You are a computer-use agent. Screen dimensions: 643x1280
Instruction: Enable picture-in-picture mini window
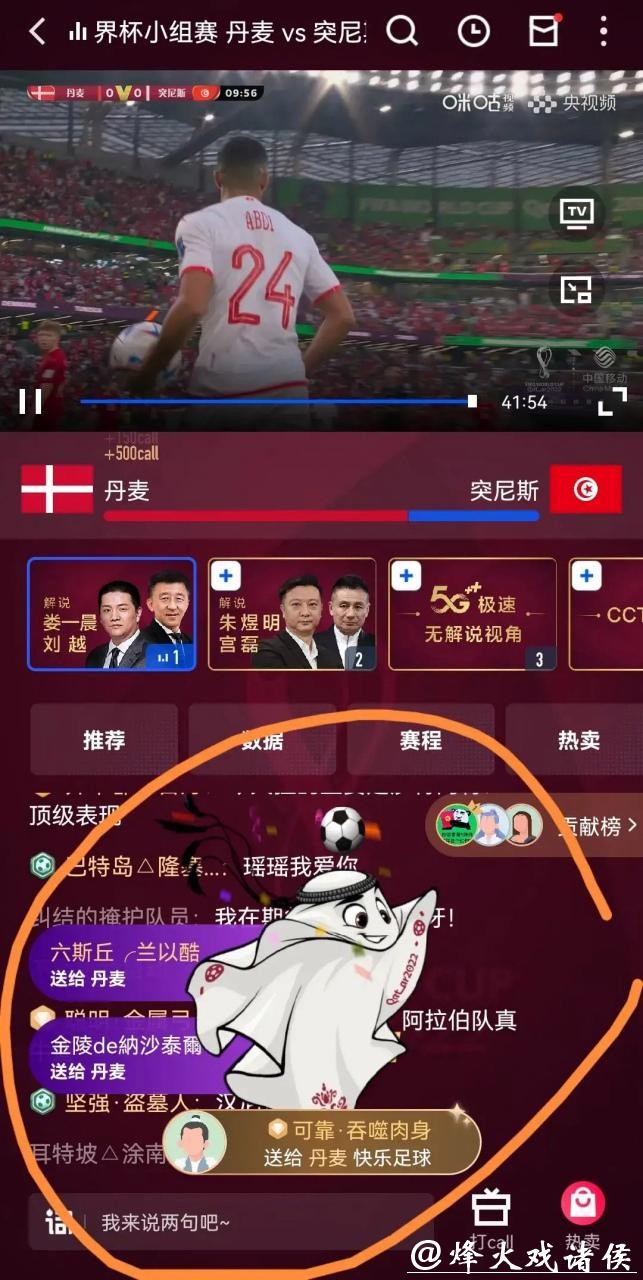tap(577, 290)
